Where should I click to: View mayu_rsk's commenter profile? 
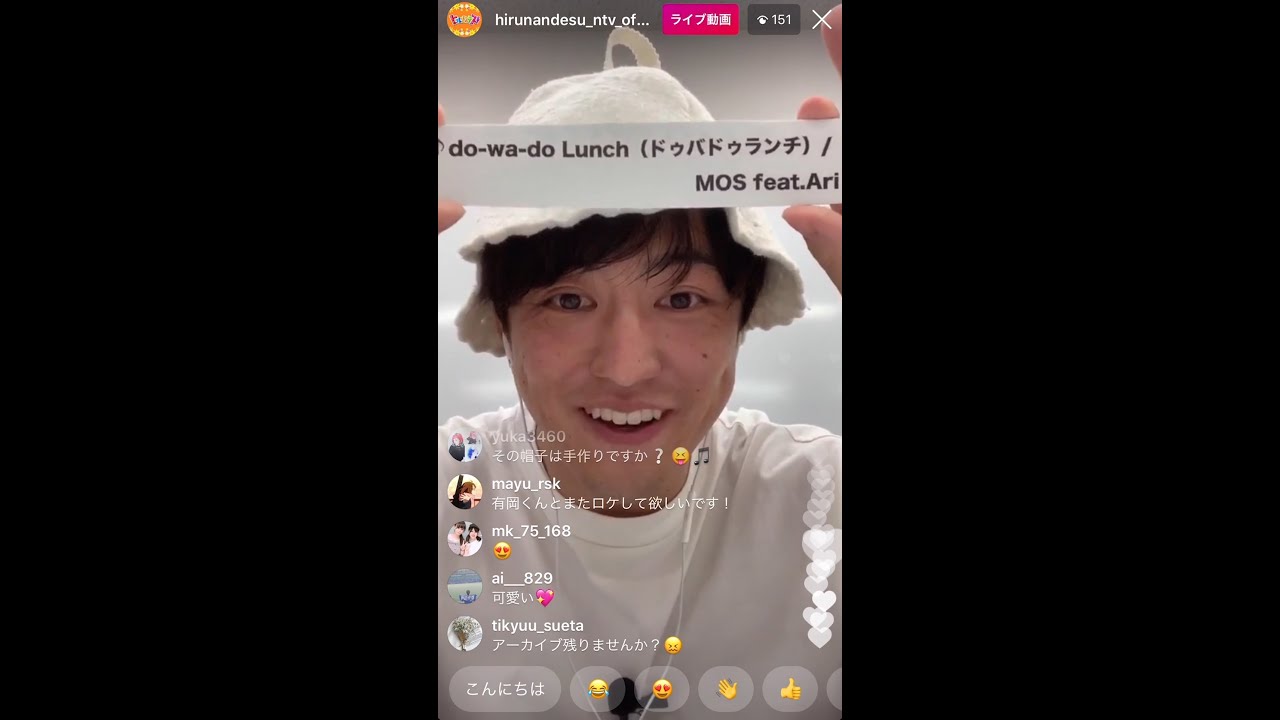pos(465,492)
